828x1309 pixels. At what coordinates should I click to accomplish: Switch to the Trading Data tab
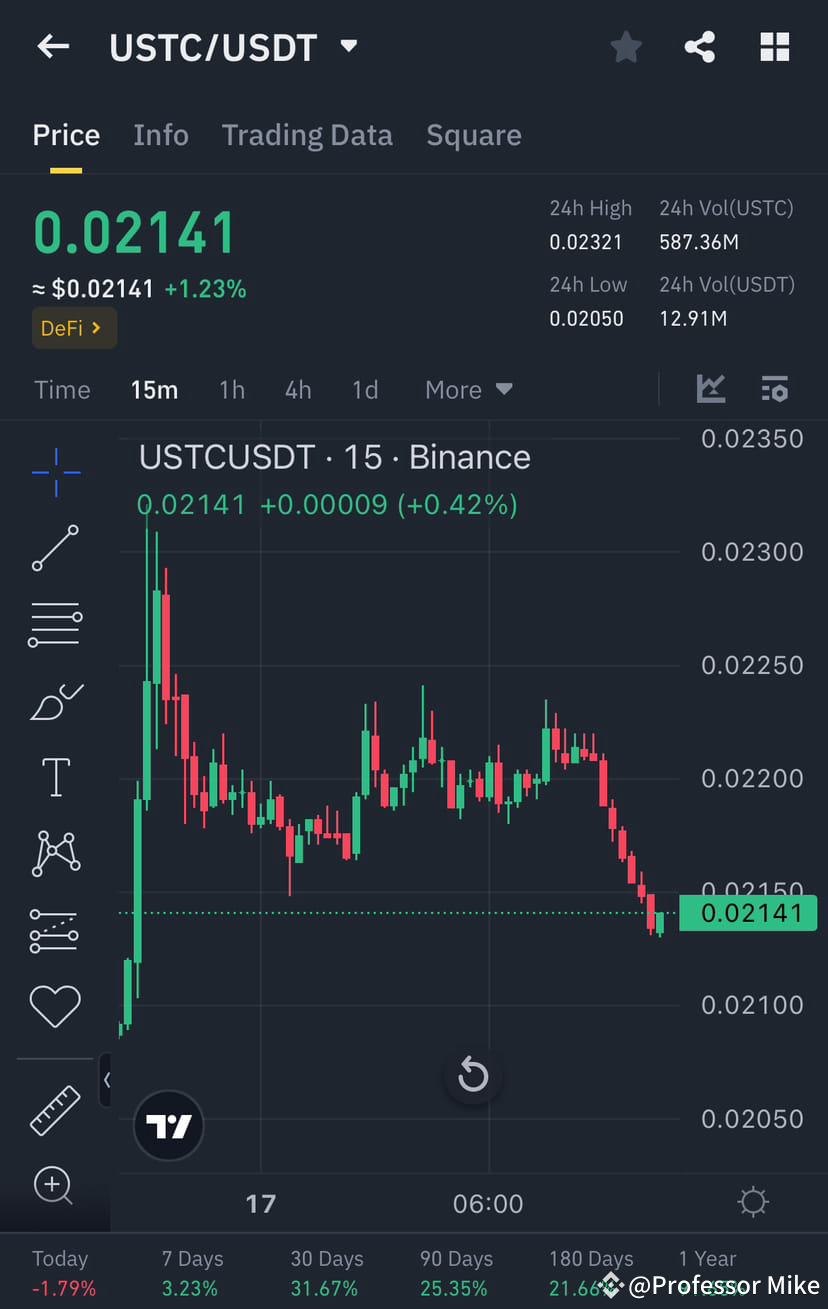[307, 134]
